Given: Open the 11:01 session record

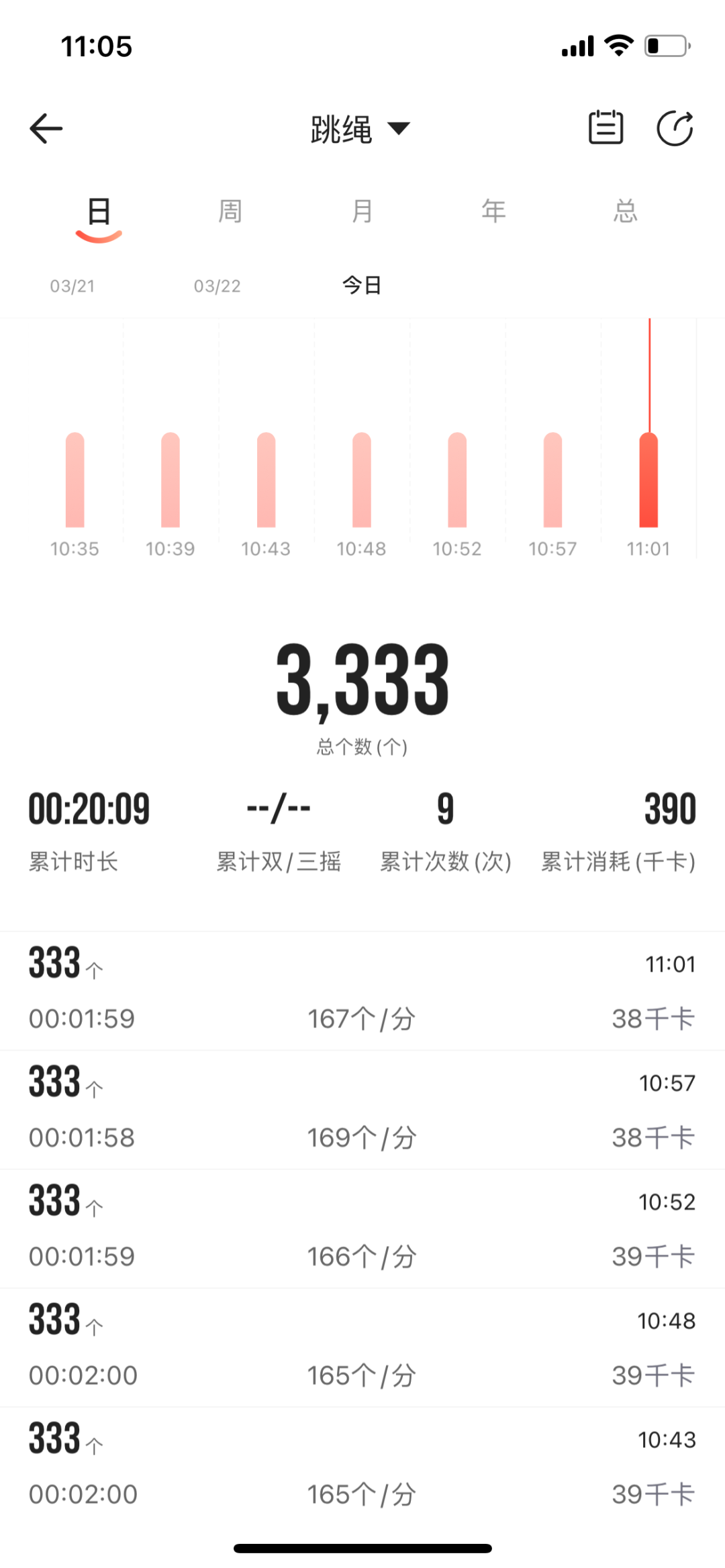Looking at the screenshot, I should click(x=362, y=991).
